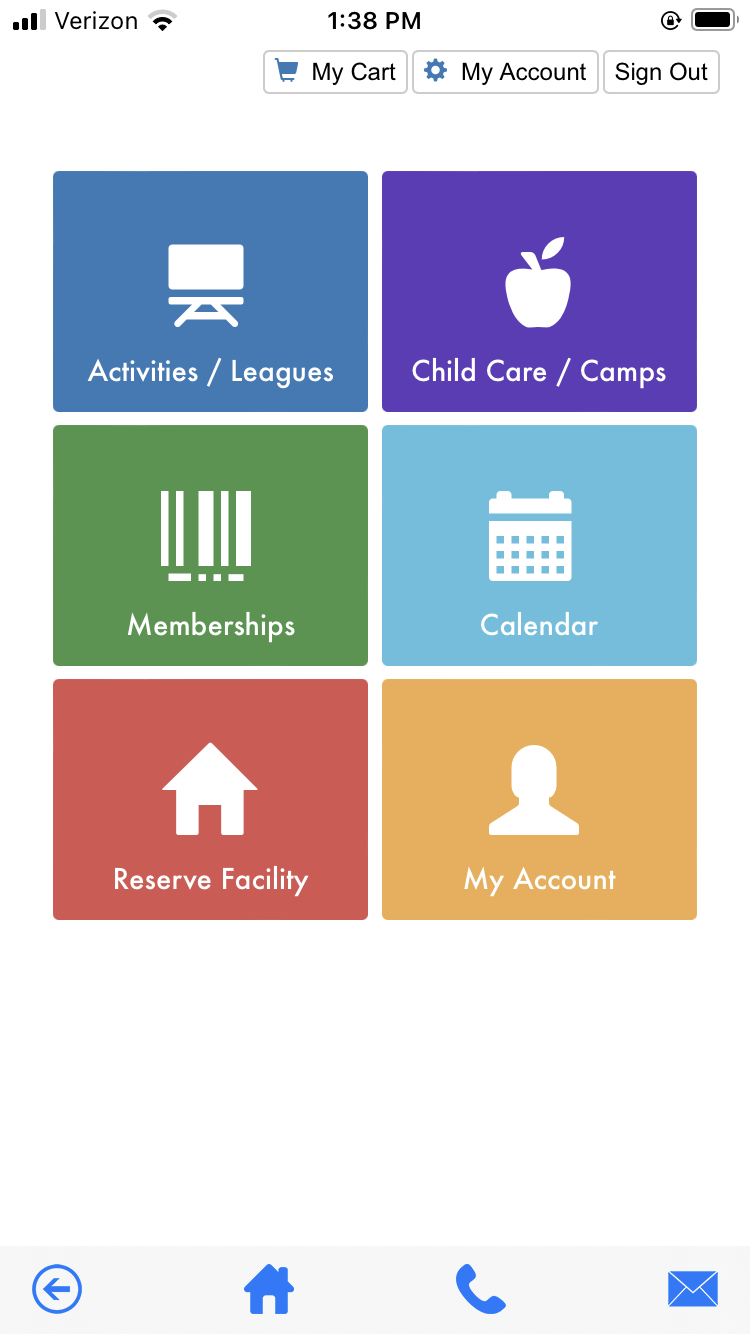
Task: Select the Child Care / Camps tile
Action: [539, 291]
